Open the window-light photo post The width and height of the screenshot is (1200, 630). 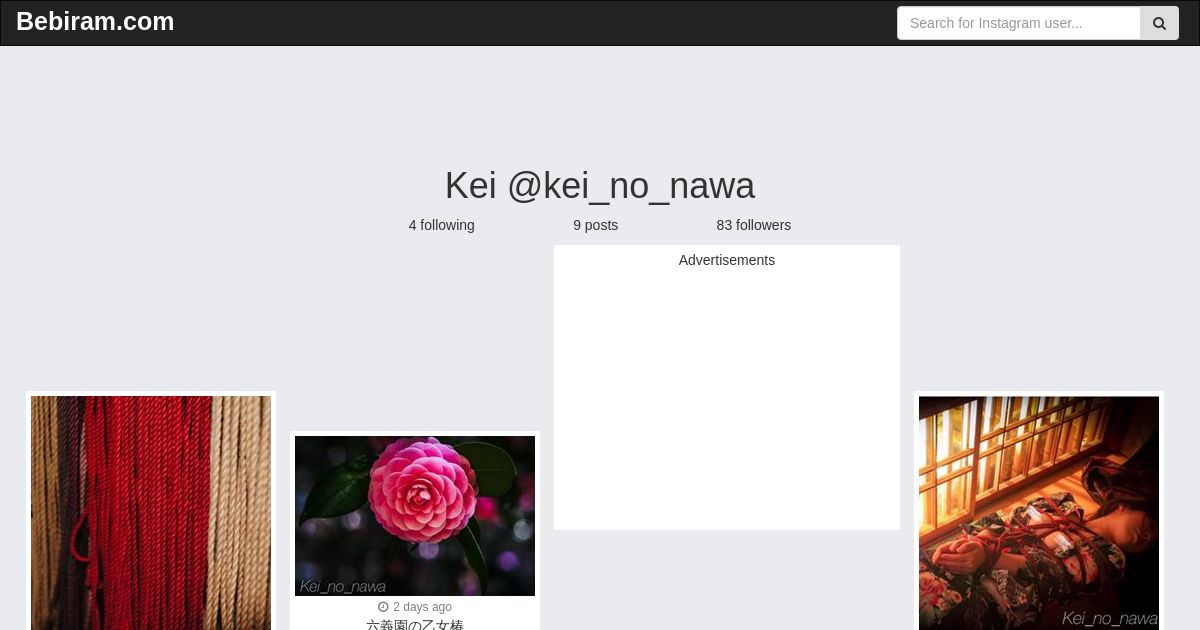point(1039,512)
